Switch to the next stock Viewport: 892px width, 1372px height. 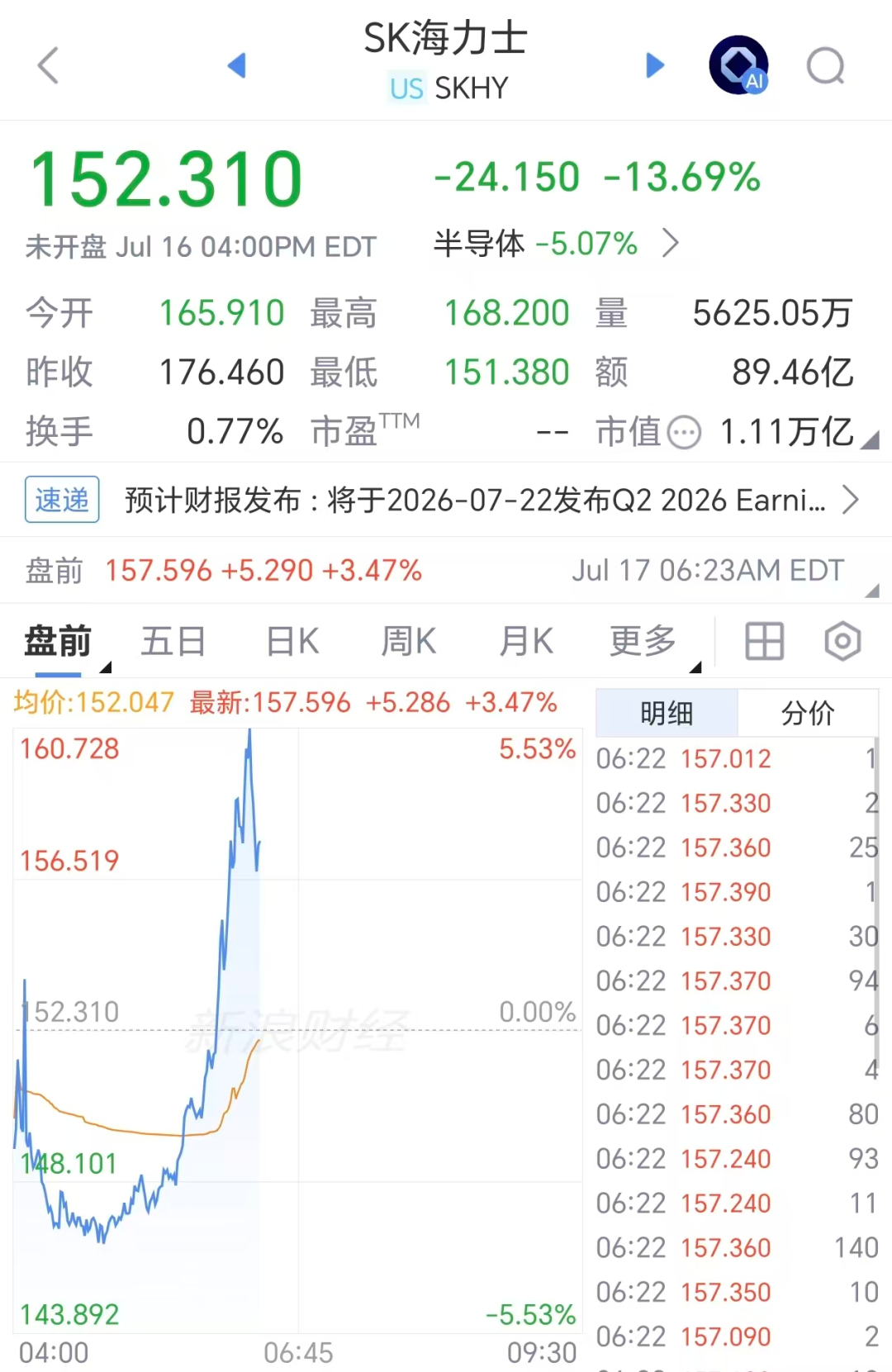655,65
